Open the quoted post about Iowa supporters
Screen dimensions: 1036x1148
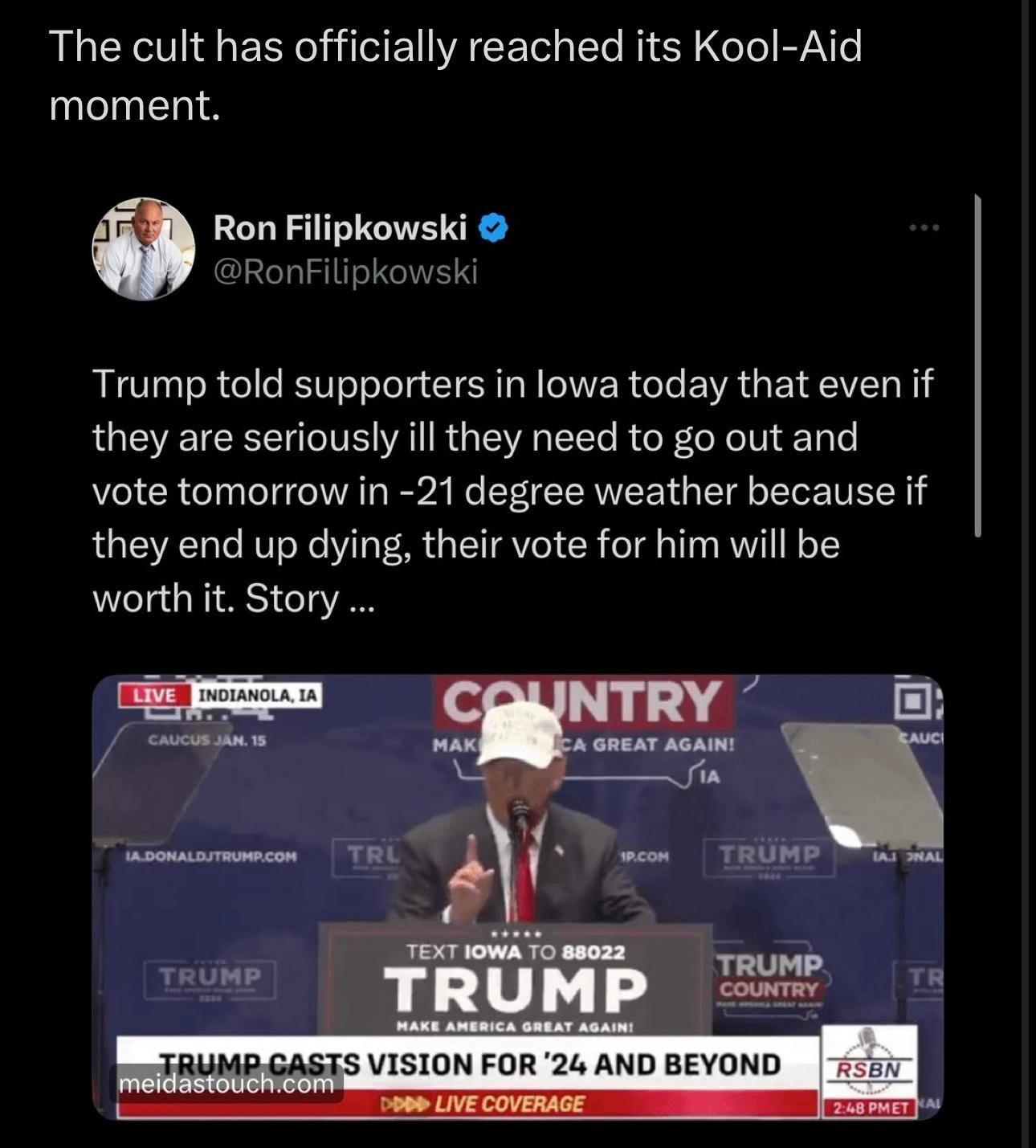tap(514, 490)
